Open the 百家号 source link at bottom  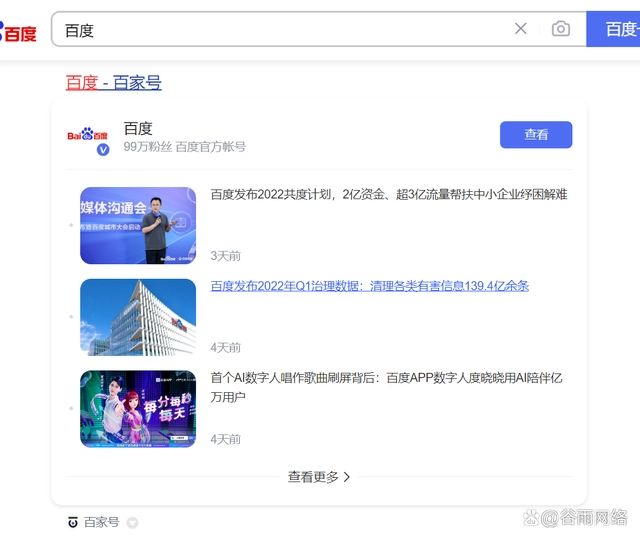point(101,522)
